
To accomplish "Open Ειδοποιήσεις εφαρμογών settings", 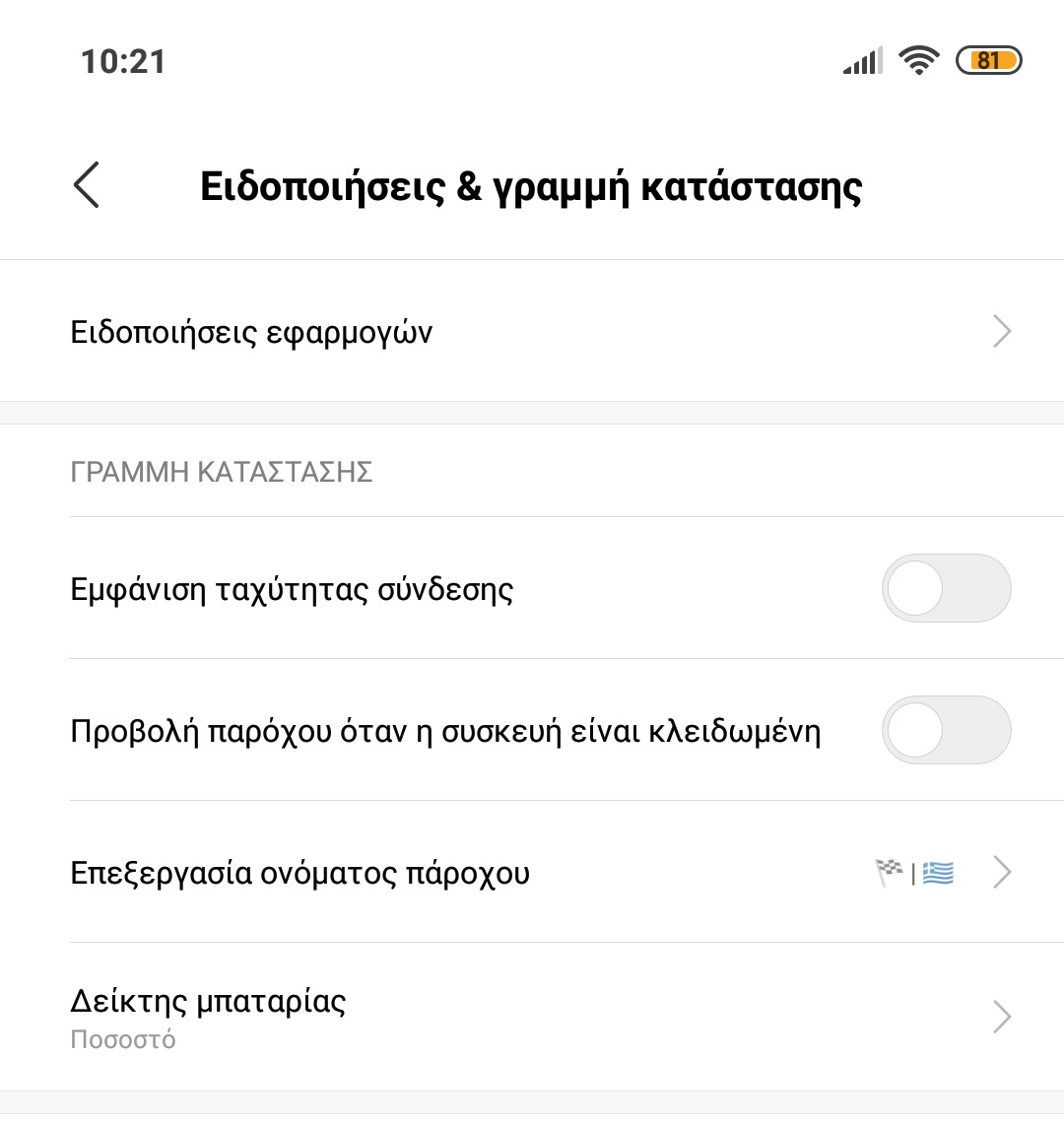I will (532, 332).
